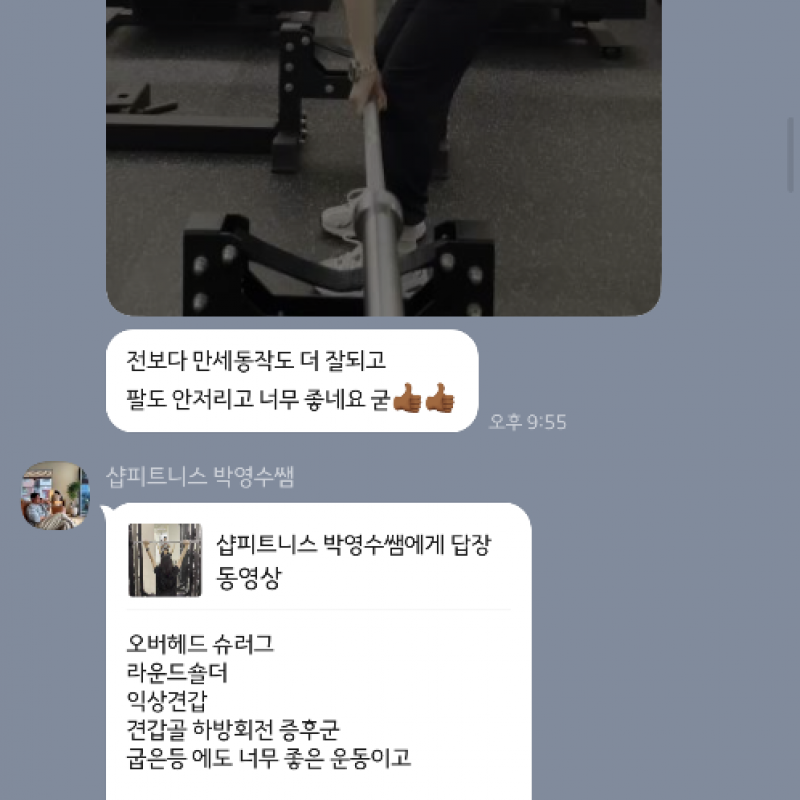Jump to the quoted 동영상 reply message
Screen dimensions: 800x800
(x=320, y=560)
